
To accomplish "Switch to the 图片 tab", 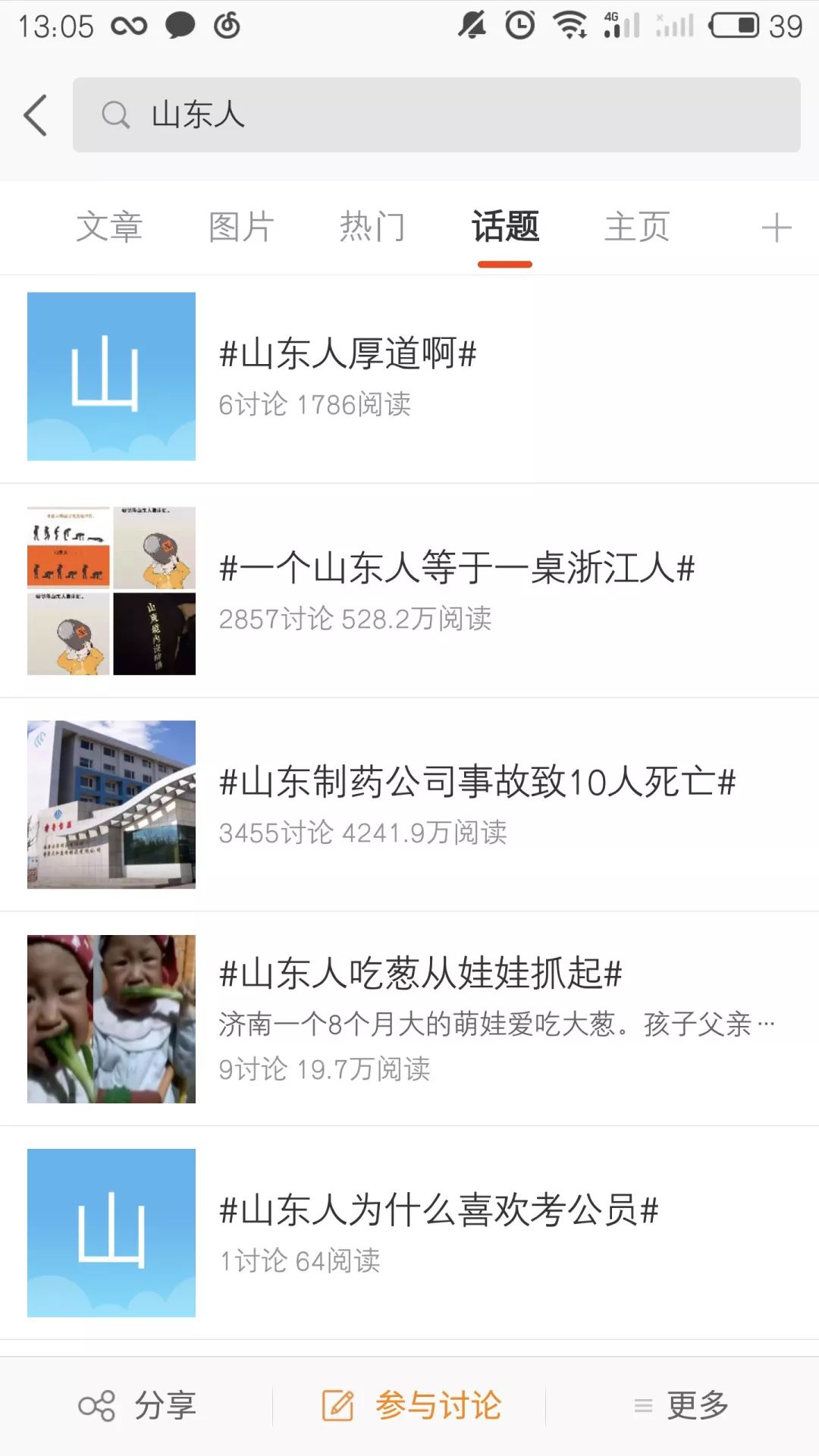I will pos(241,227).
